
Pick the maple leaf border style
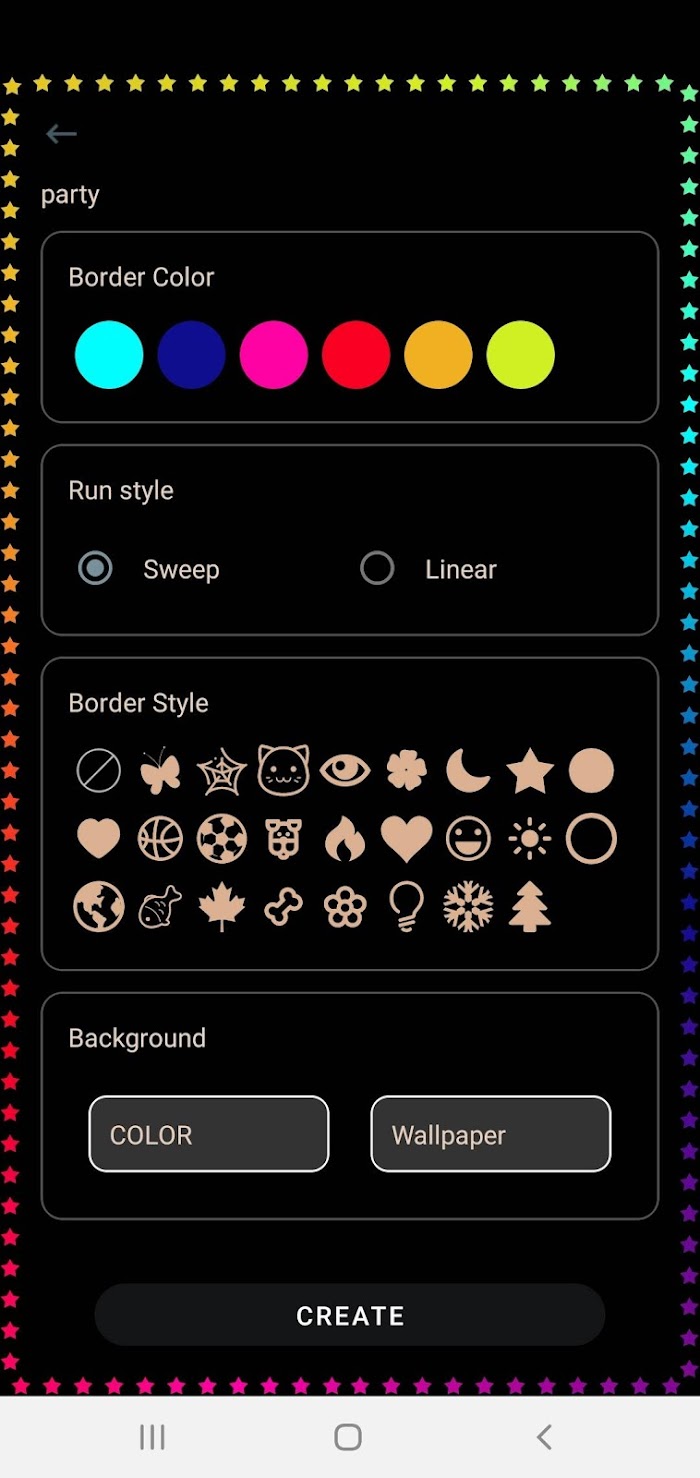(x=222, y=907)
